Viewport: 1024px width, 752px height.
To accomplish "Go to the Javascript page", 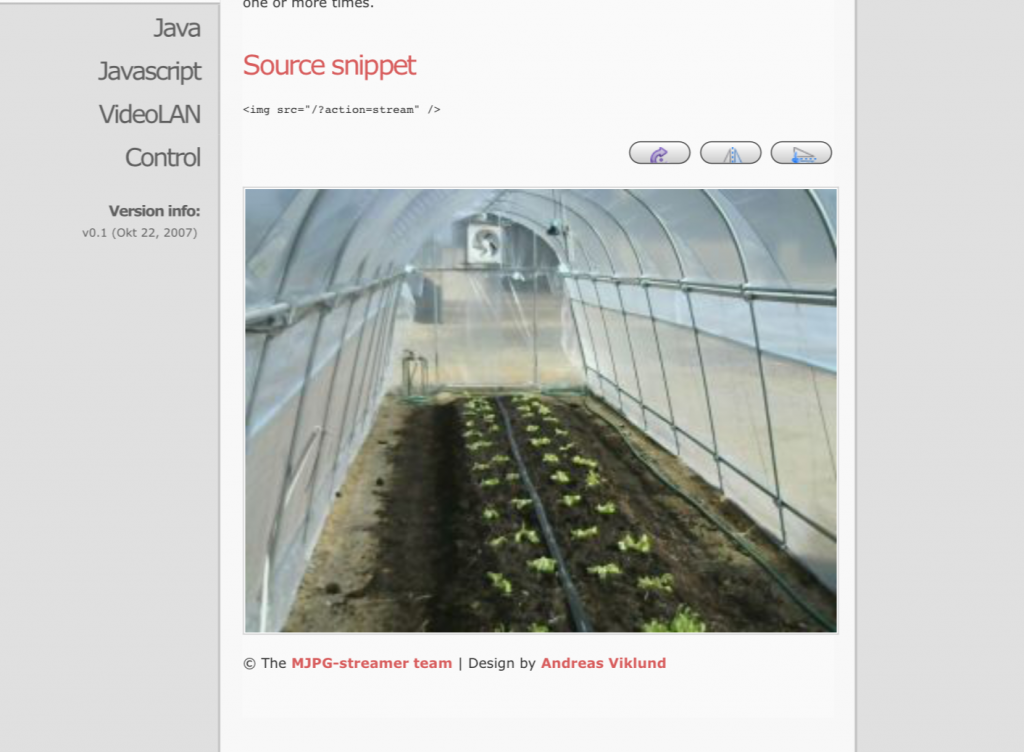I will pyautogui.click(x=149, y=71).
